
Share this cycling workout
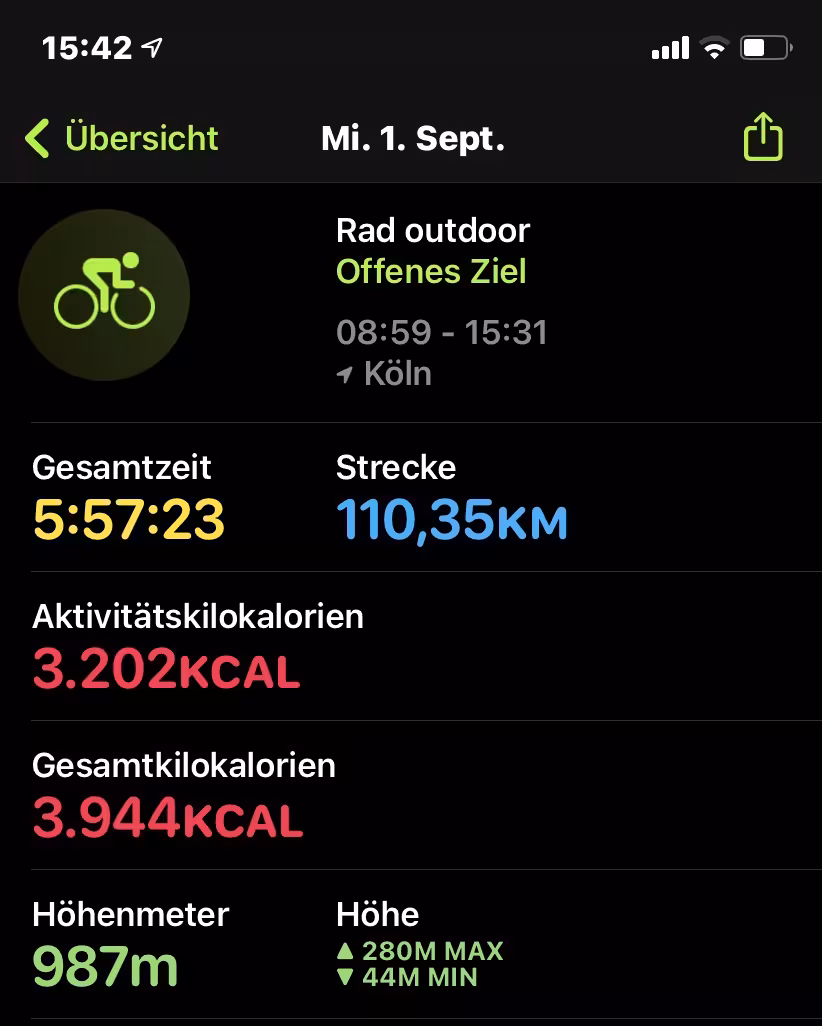click(763, 137)
